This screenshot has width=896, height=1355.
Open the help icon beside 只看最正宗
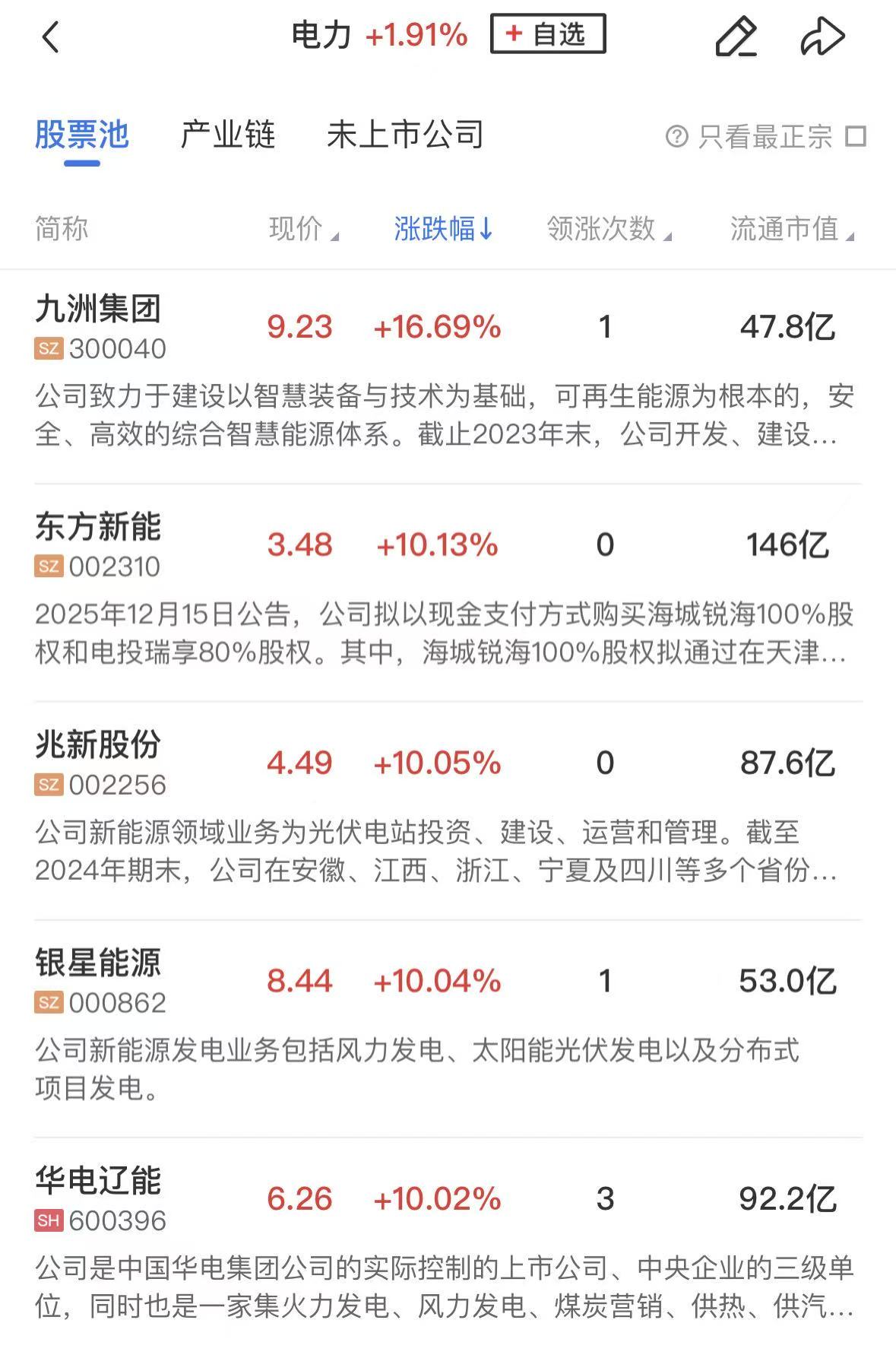pos(676,137)
